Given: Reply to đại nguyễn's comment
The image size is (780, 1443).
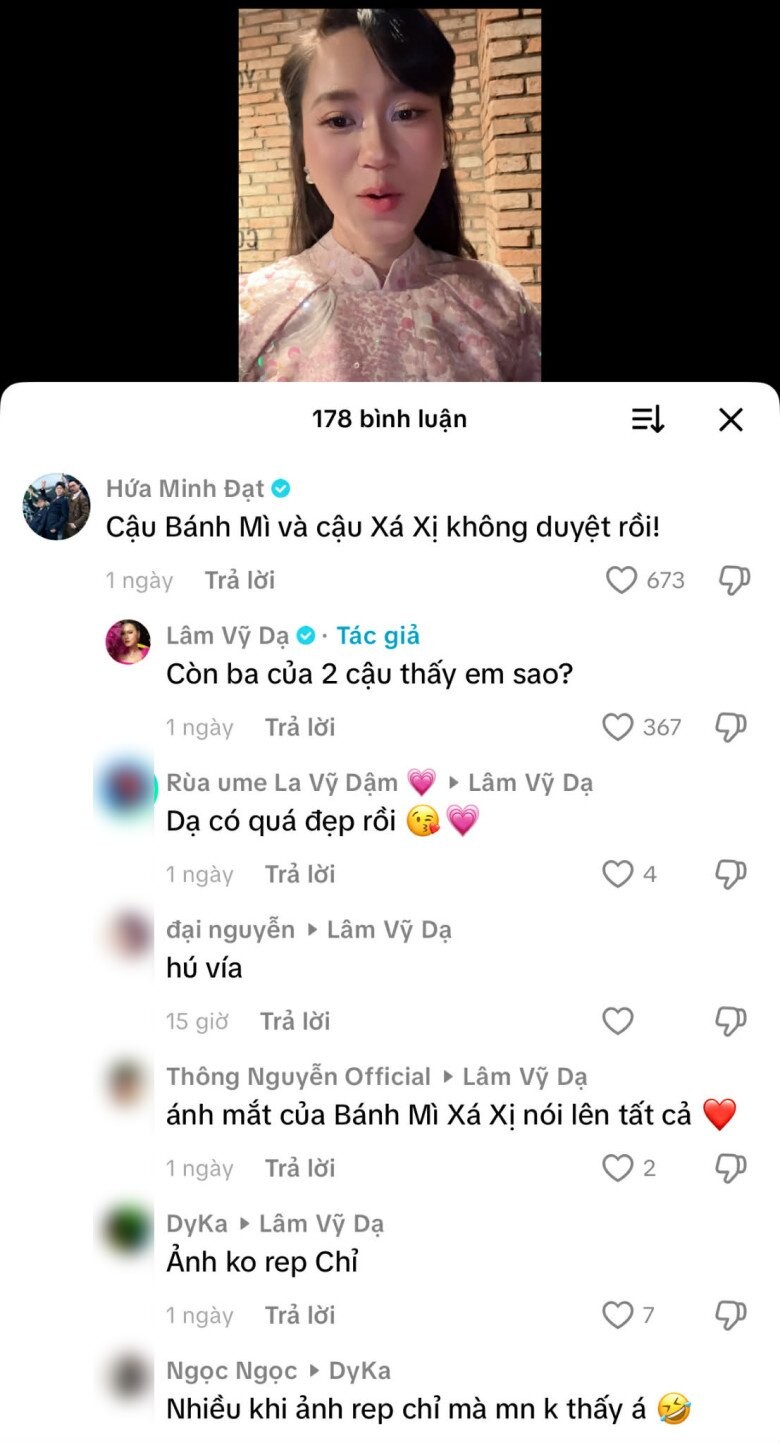Looking at the screenshot, I should pos(295,1021).
